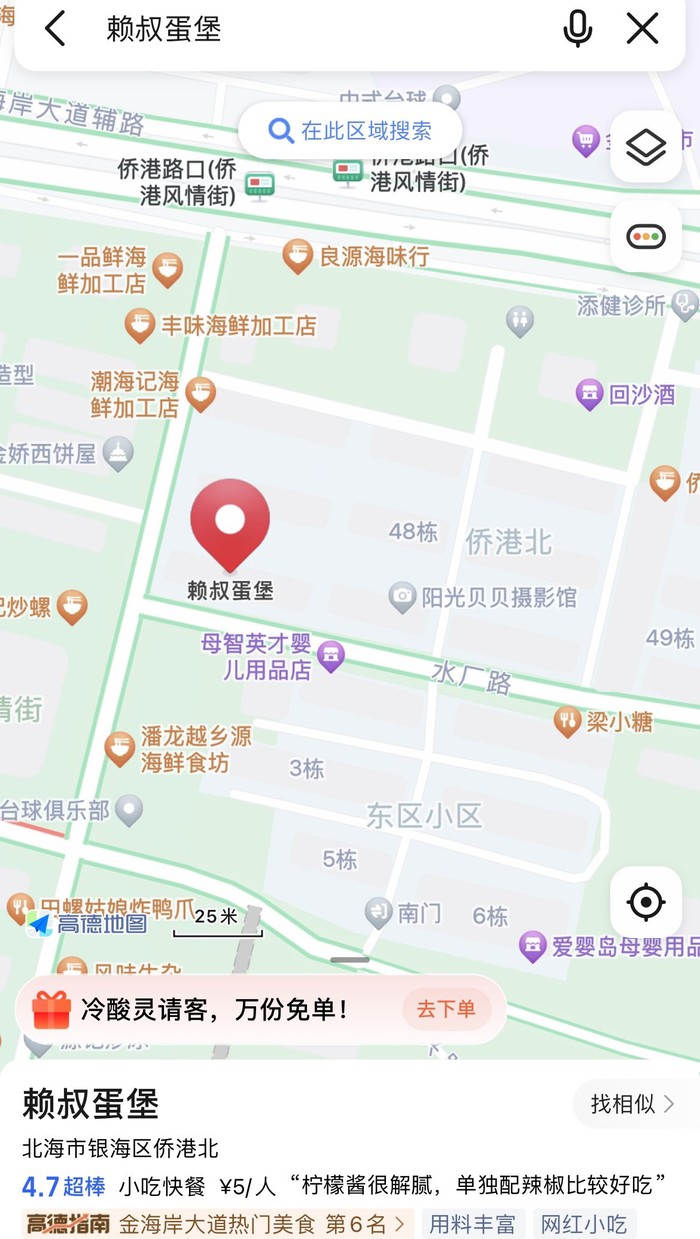Clear the search with the X icon
Viewport: 700px width, 1239px height.
coord(643,29)
